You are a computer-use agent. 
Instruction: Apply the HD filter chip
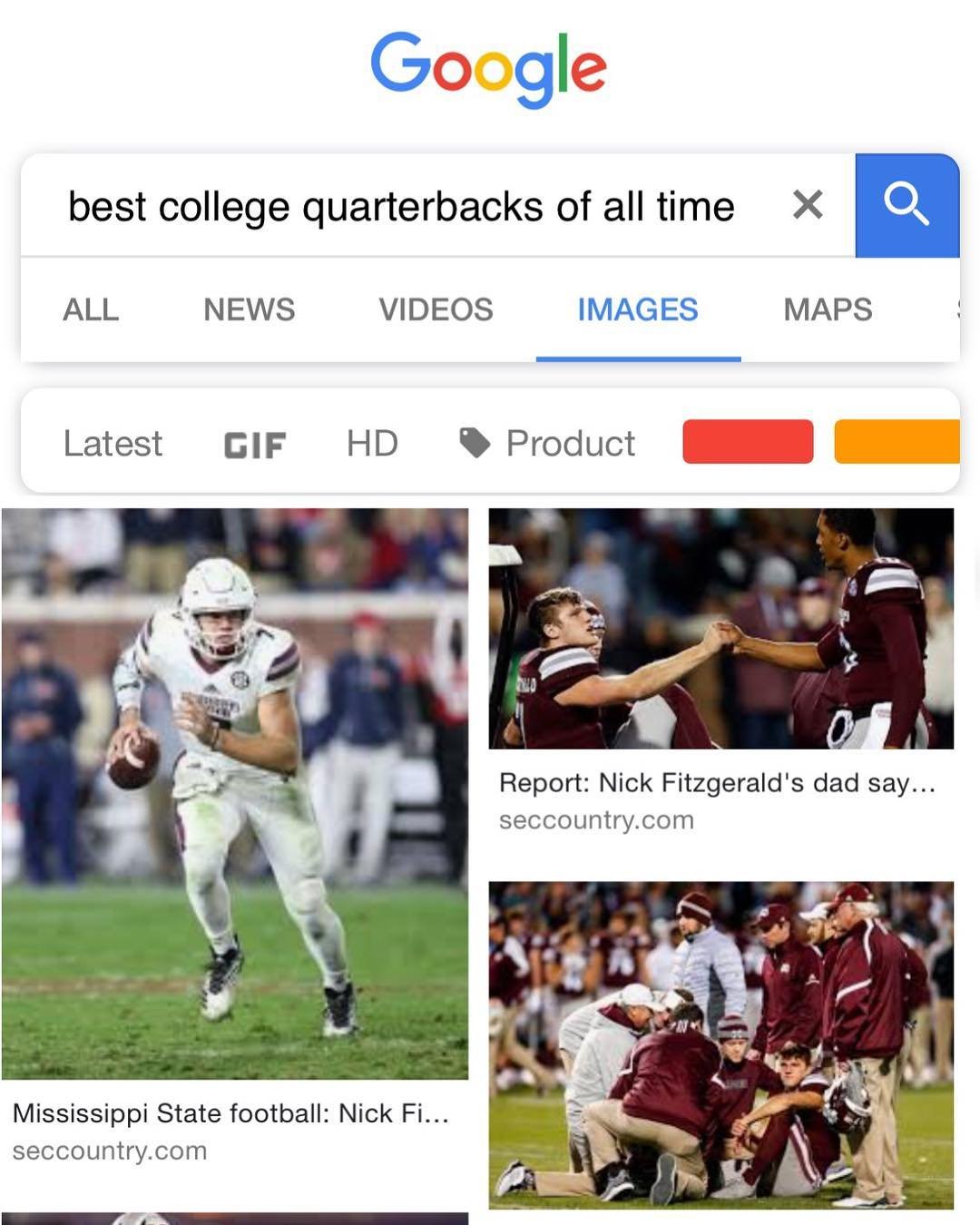372,444
